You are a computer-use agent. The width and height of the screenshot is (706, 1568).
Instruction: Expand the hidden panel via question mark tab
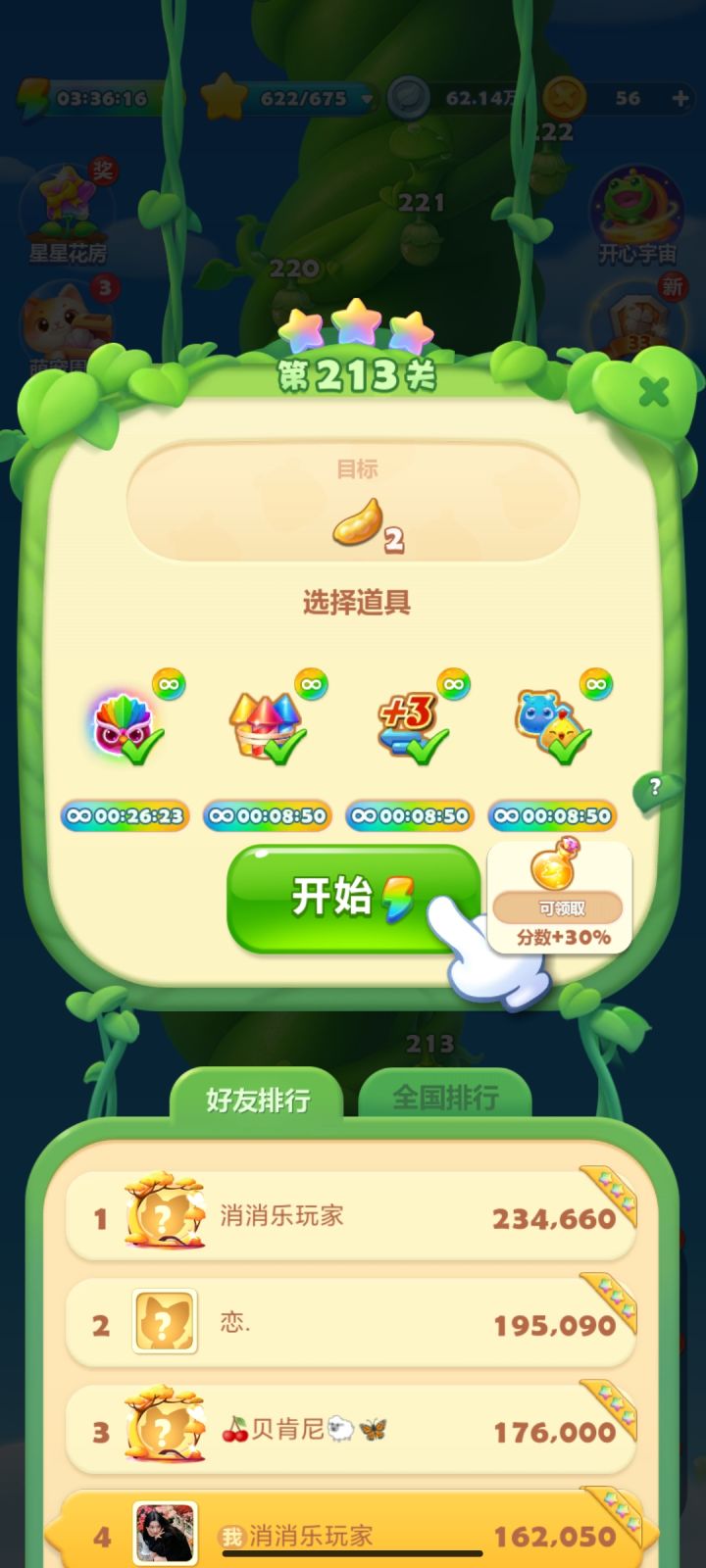point(655,784)
